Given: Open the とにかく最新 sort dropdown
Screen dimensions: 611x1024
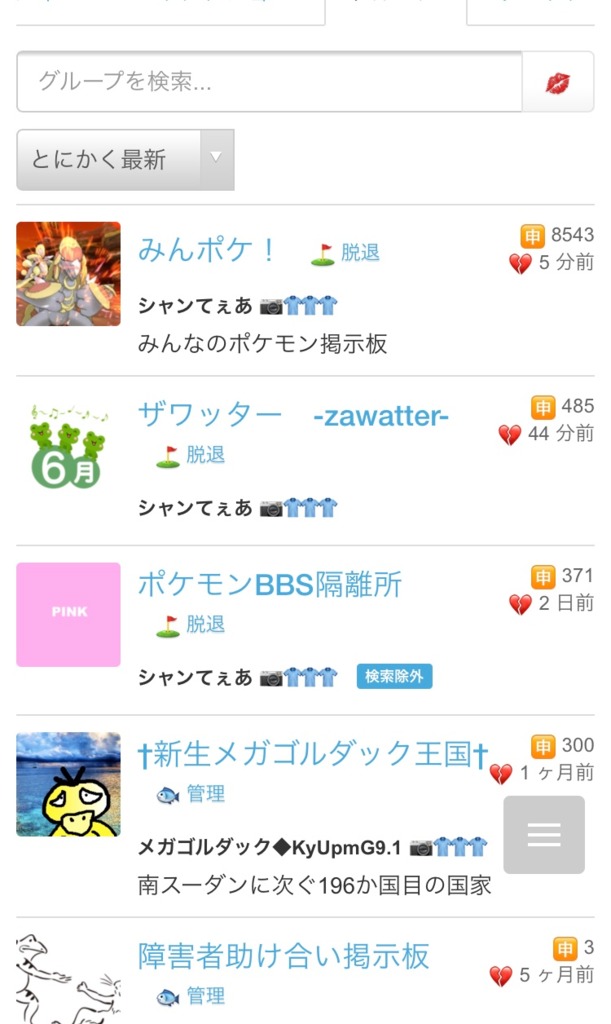Looking at the screenshot, I should (x=125, y=159).
